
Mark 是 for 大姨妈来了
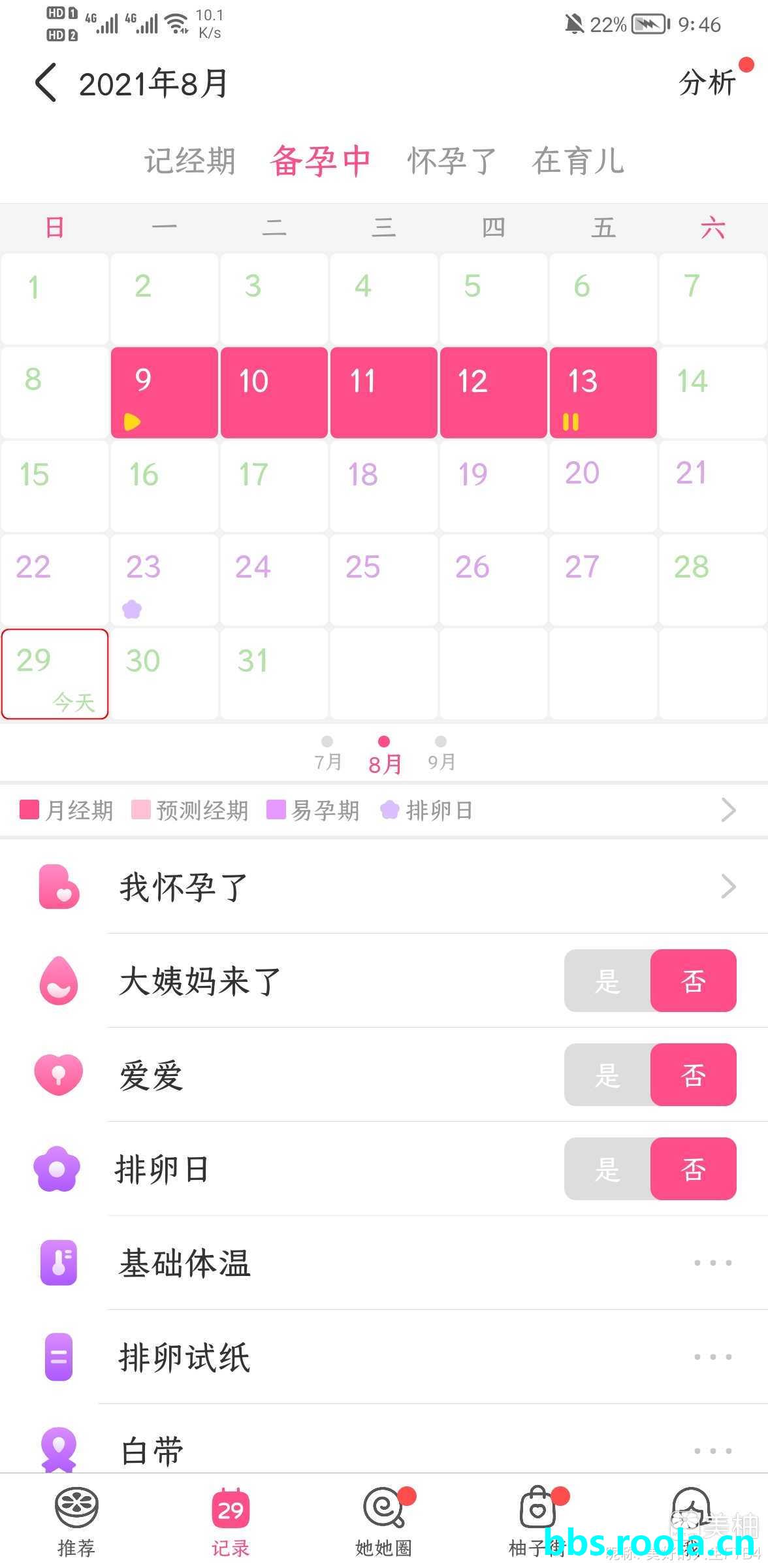607,981
